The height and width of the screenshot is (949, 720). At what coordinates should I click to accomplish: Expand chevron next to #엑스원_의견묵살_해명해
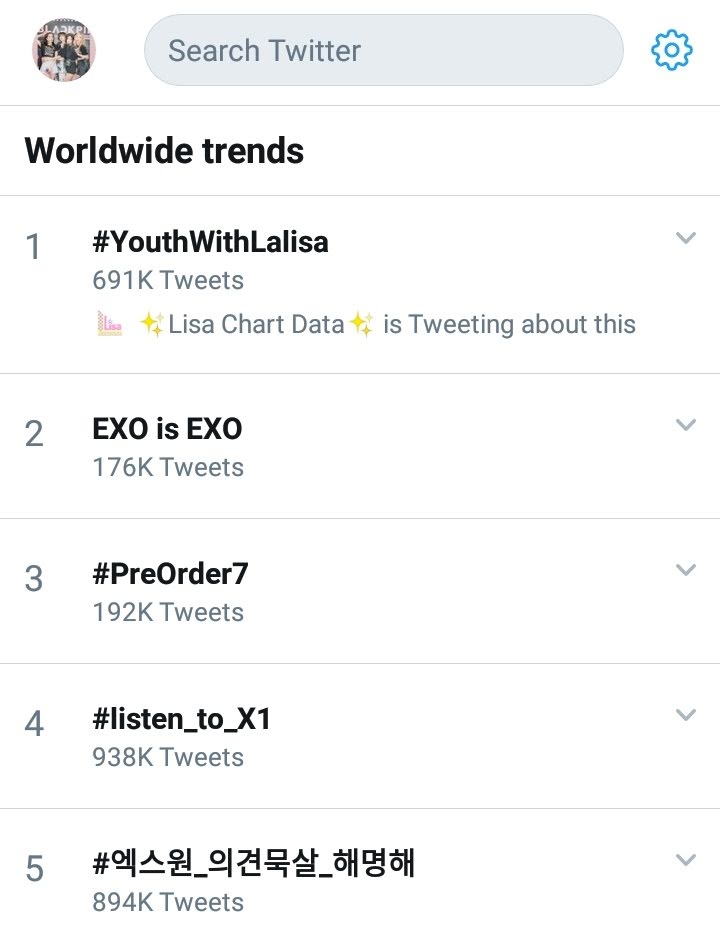pos(686,859)
